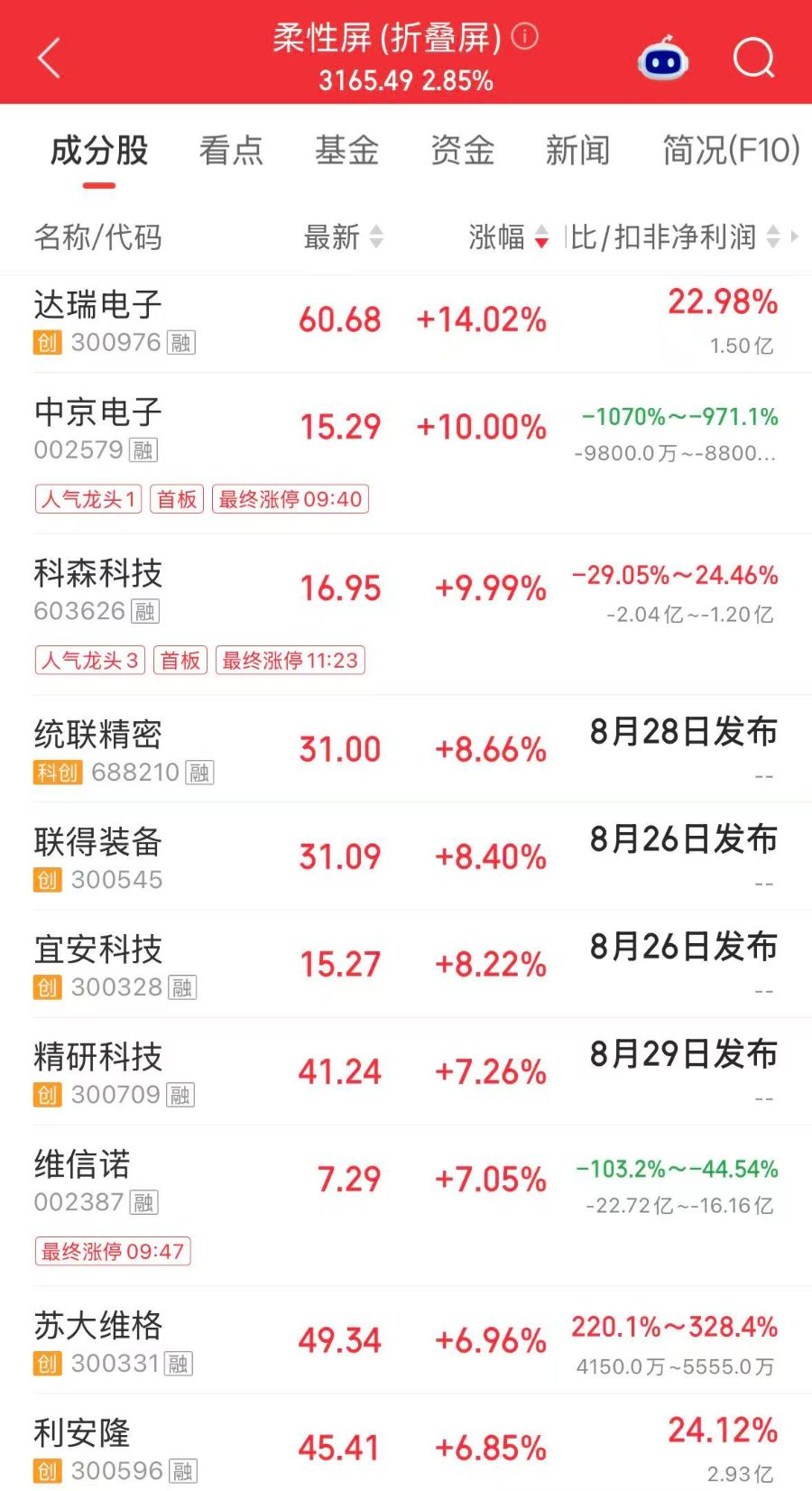Sort the list by 最新 price
The width and height of the screenshot is (812, 1491).
(x=344, y=237)
